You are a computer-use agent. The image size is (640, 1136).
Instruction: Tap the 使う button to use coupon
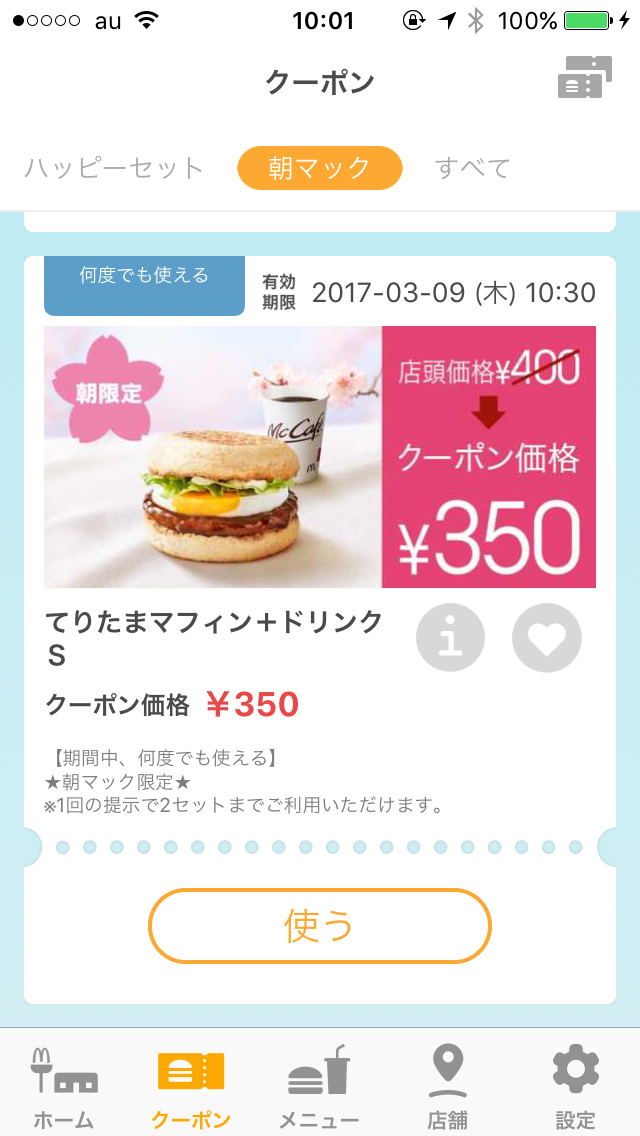(320, 926)
